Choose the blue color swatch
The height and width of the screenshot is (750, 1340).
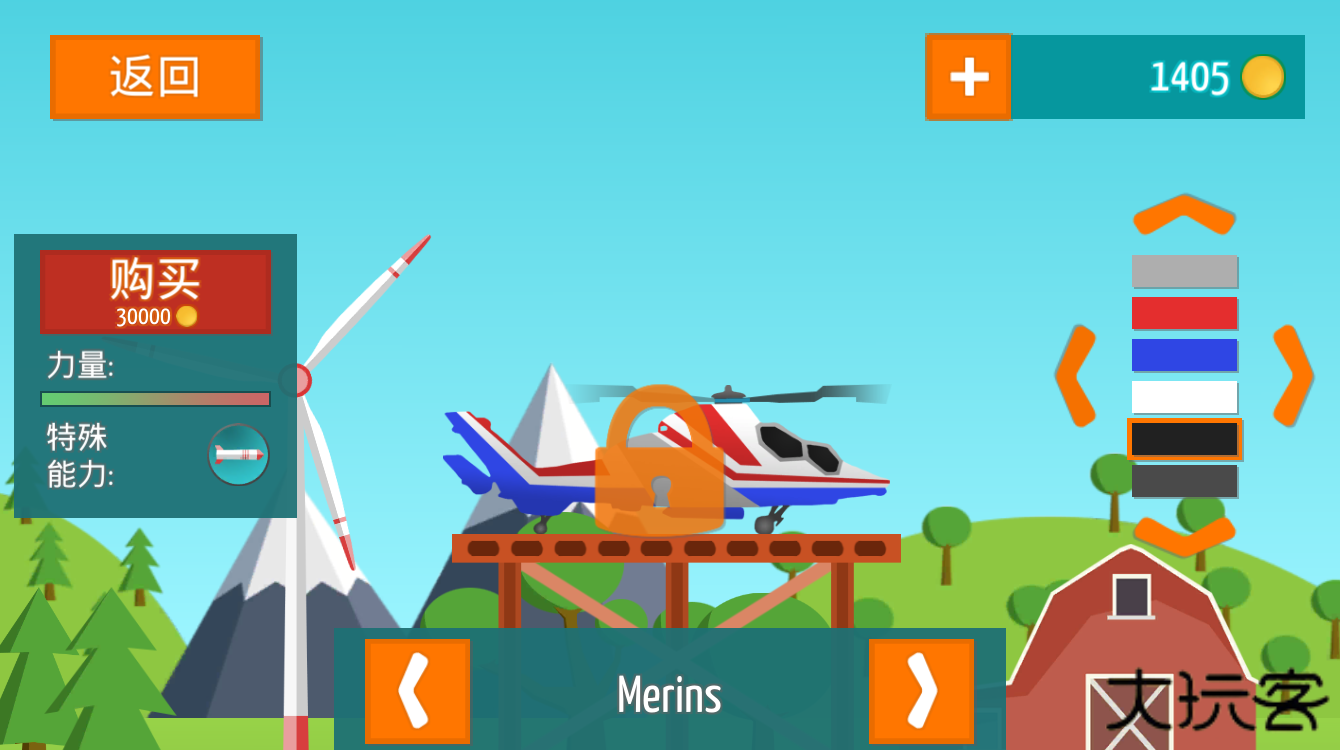pyautogui.click(x=1184, y=355)
